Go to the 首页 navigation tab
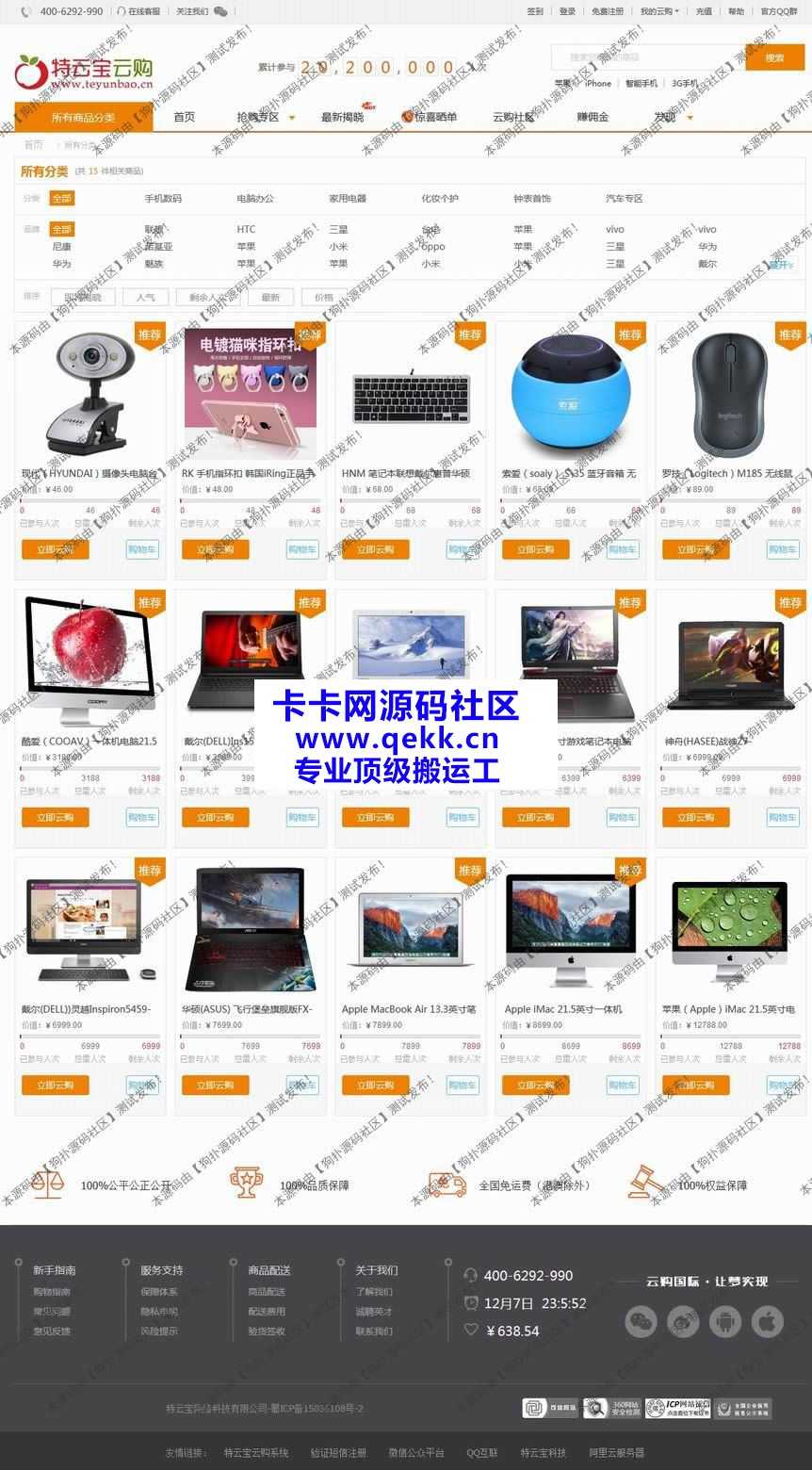 click(184, 117)
